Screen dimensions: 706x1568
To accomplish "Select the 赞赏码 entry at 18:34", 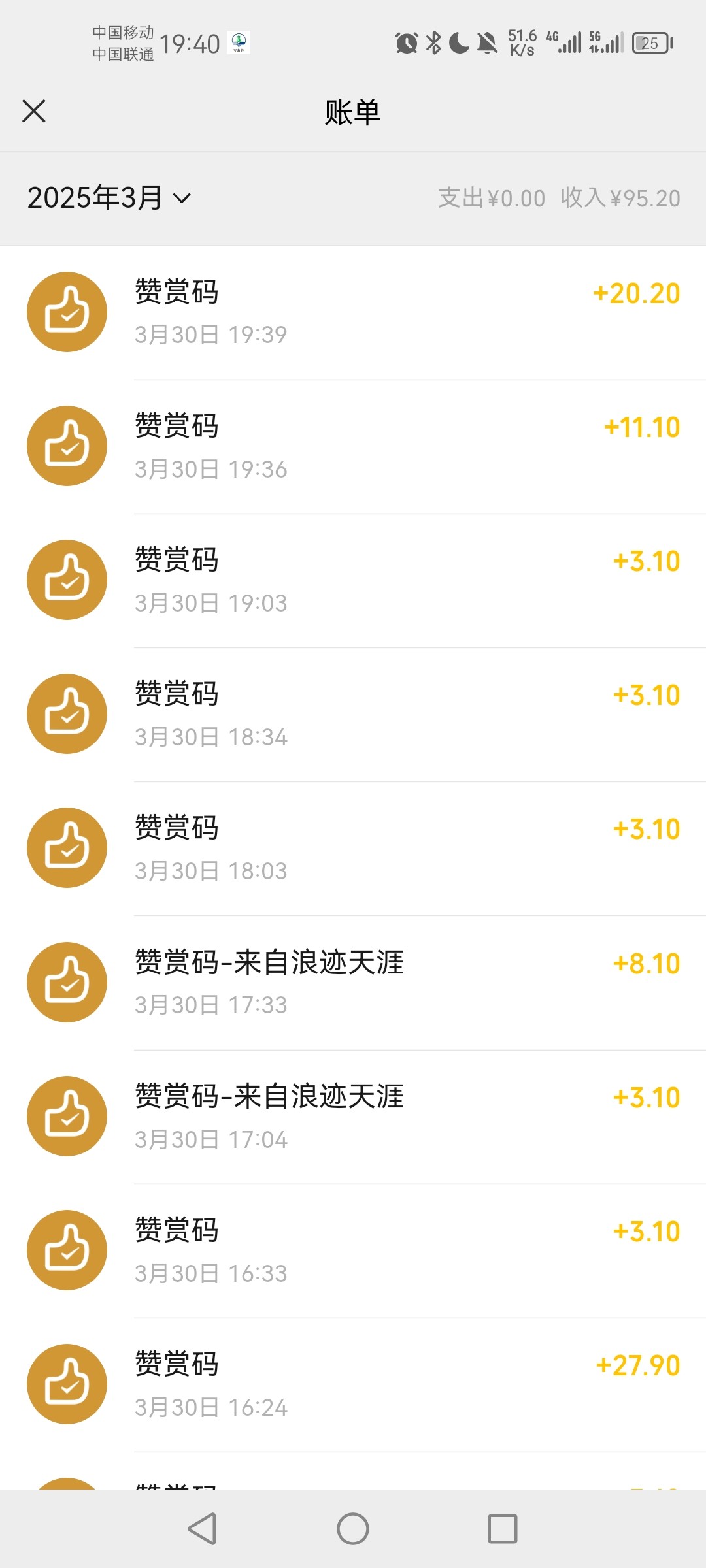I will 353,714.
